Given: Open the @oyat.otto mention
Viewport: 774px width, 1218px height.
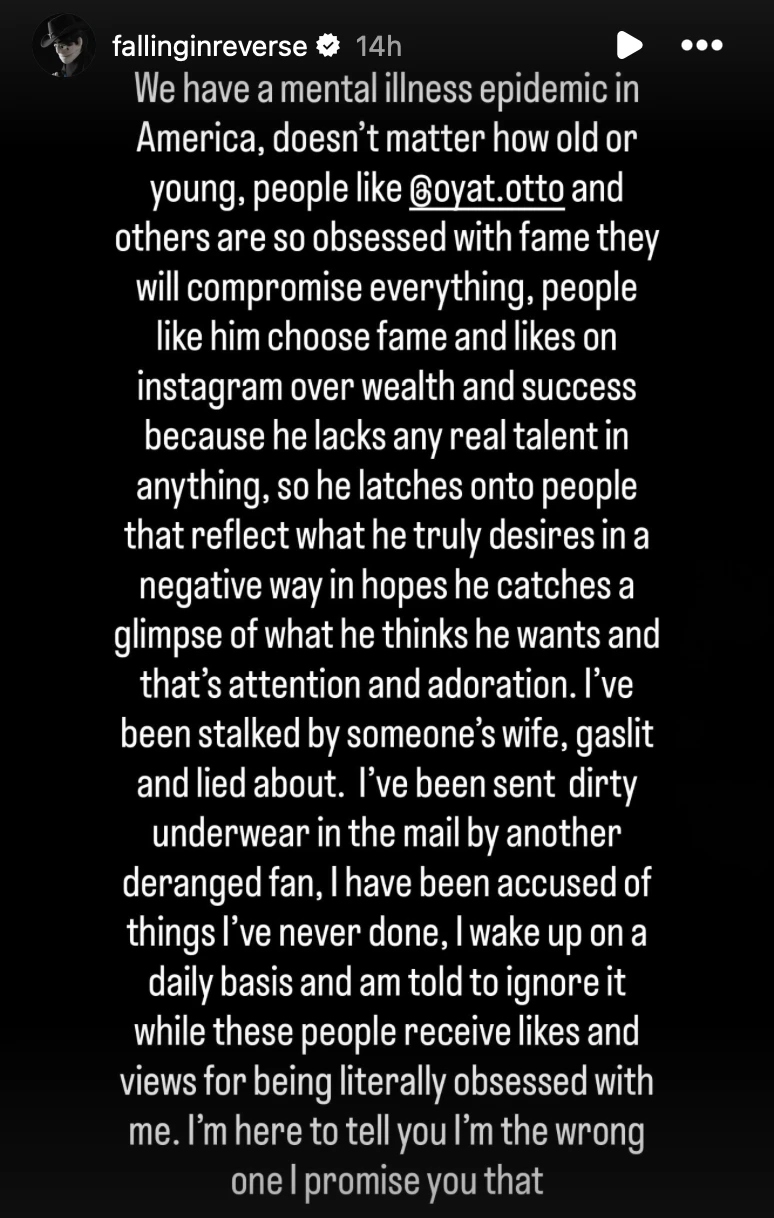Looking at the screenshot, I should [x=487, y=189].
